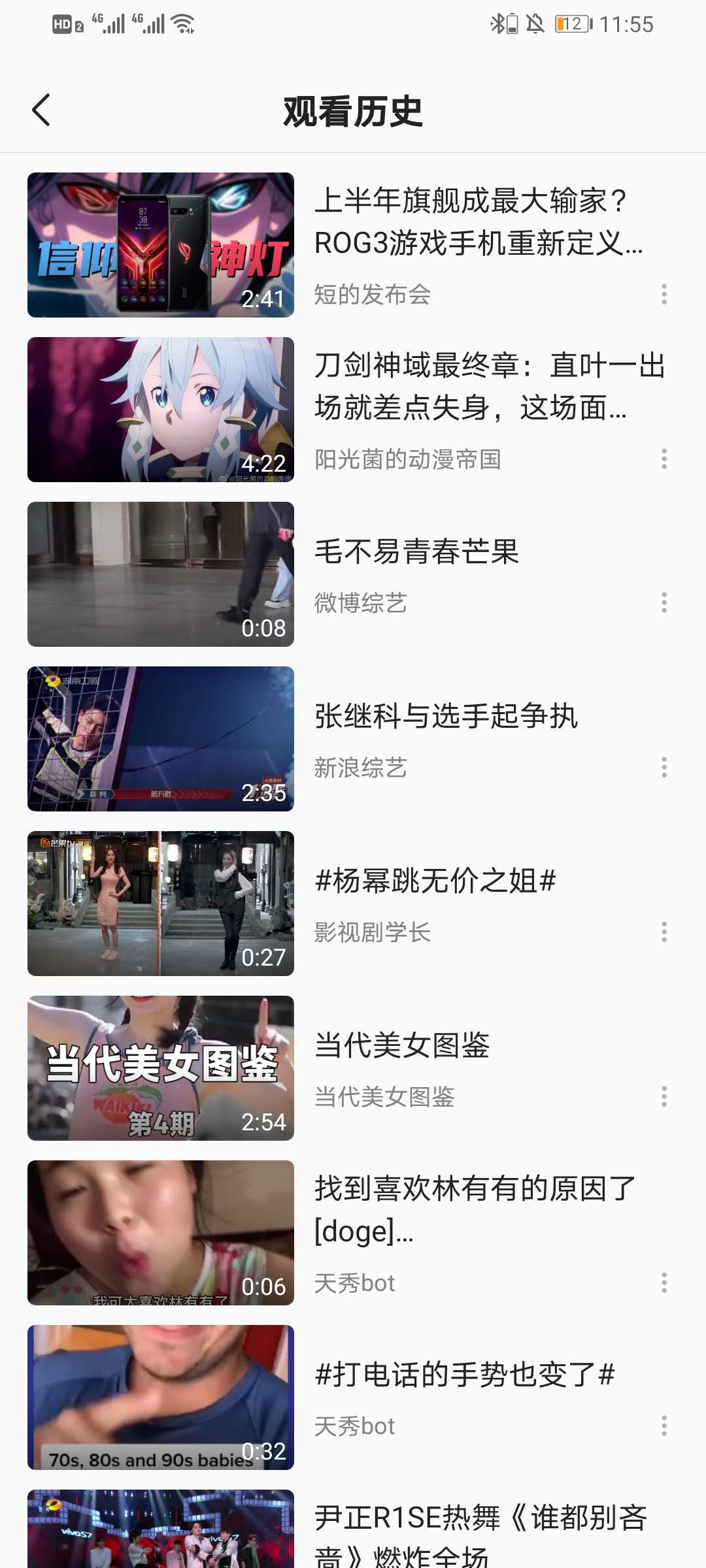Watch the 找到喜欢林有有的原因了 video

[161, 1233]
